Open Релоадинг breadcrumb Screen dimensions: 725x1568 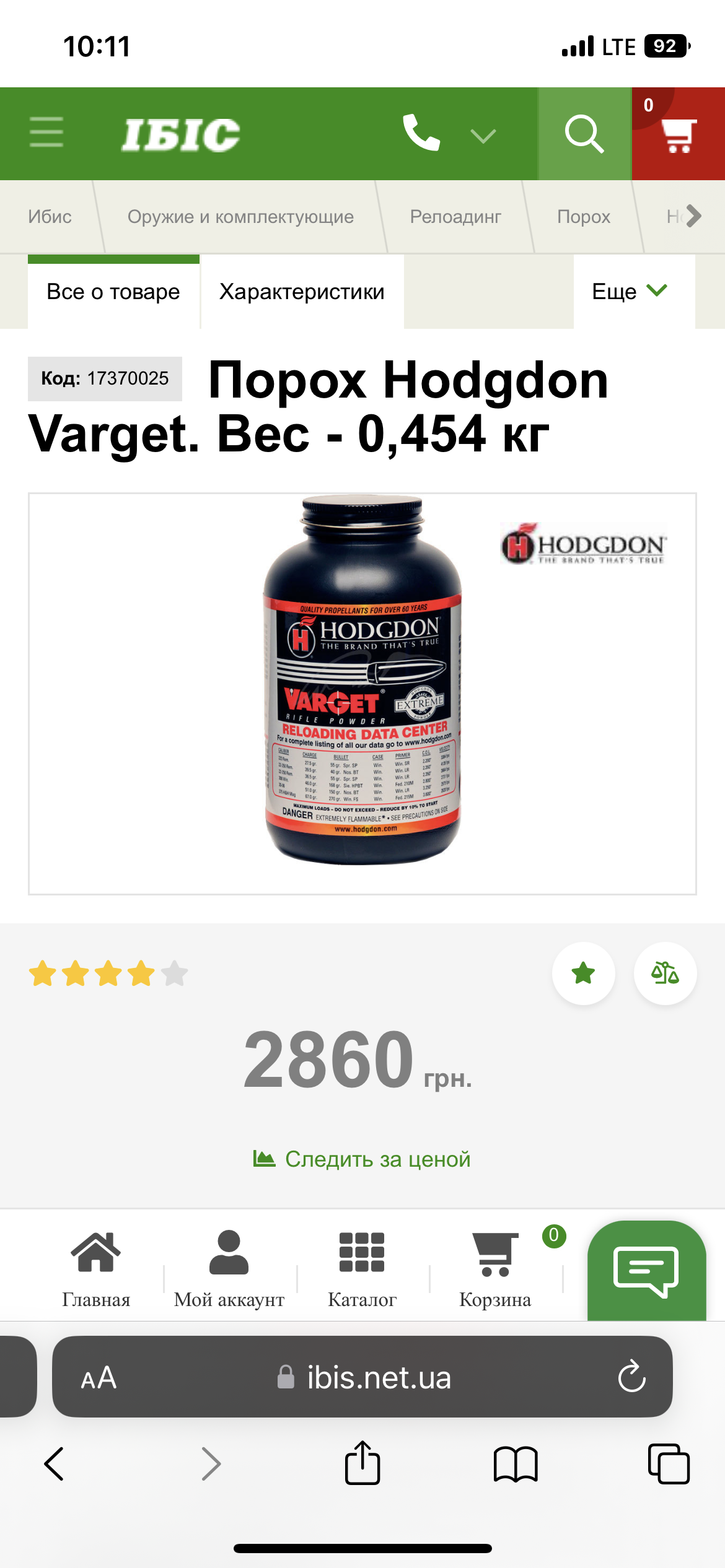pyautogui.click(x=455, y=217)
